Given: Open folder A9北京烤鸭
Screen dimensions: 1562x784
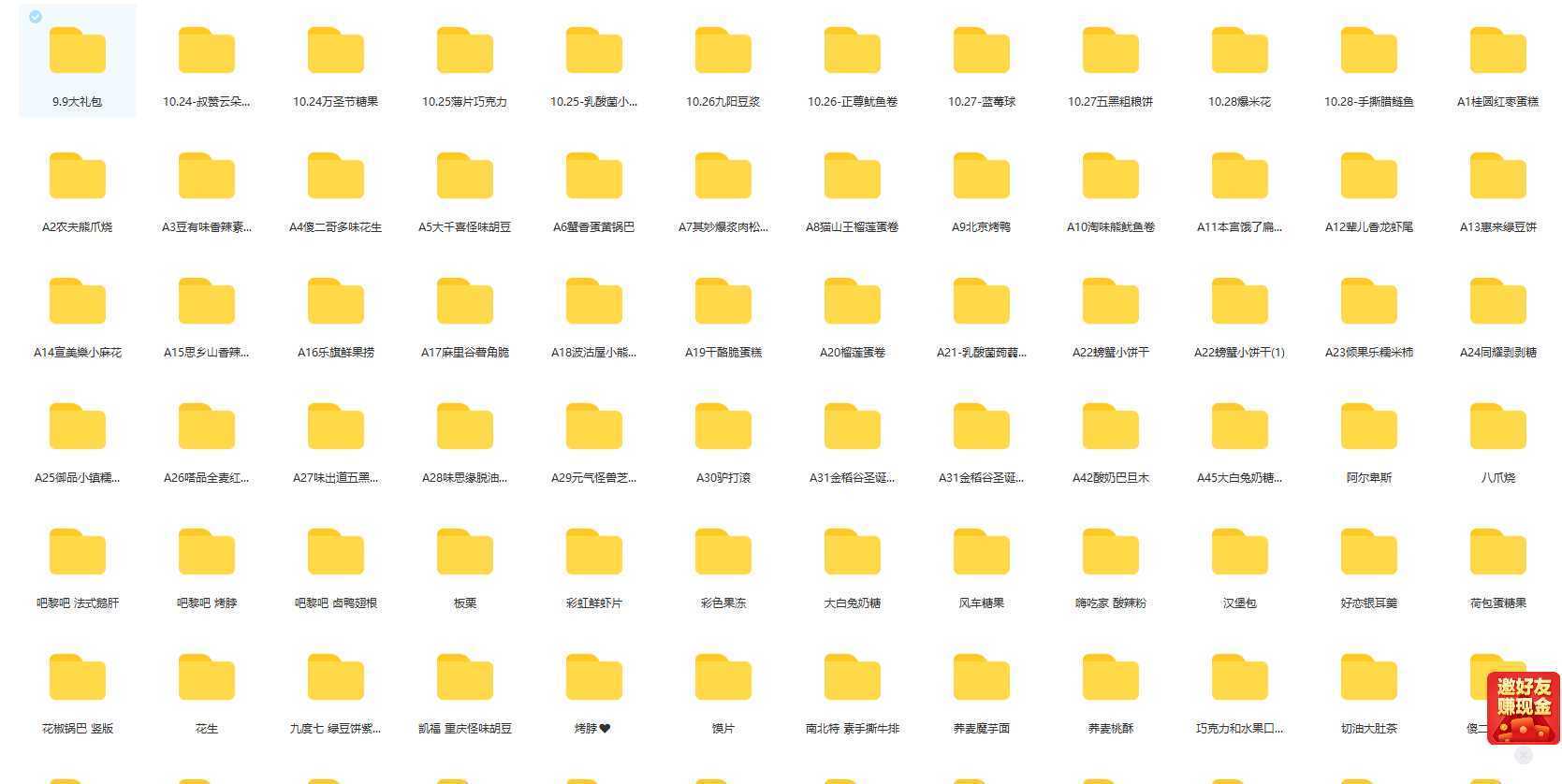Looking at the screenshot, I should point(981,177).
